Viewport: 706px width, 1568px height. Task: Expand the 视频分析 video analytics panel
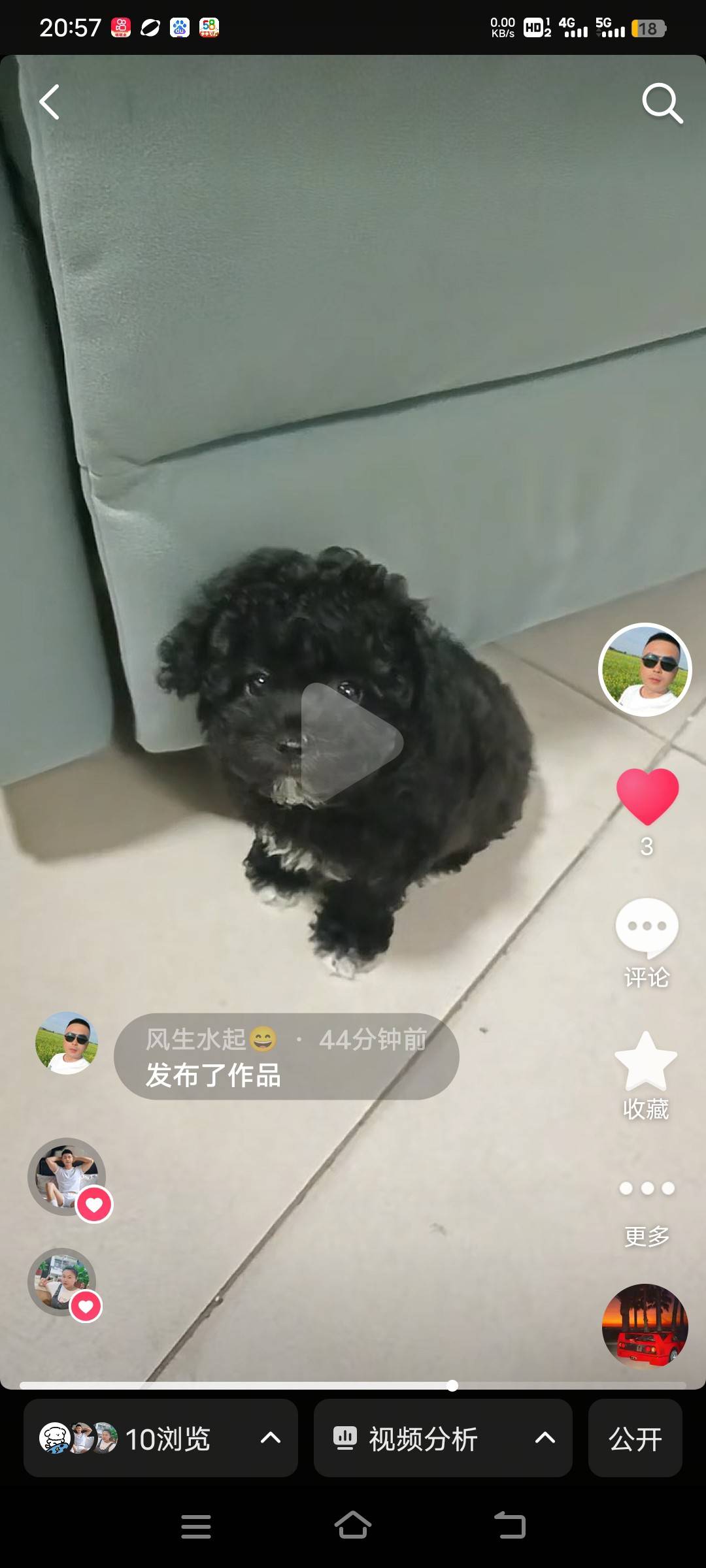point(443,1438)
